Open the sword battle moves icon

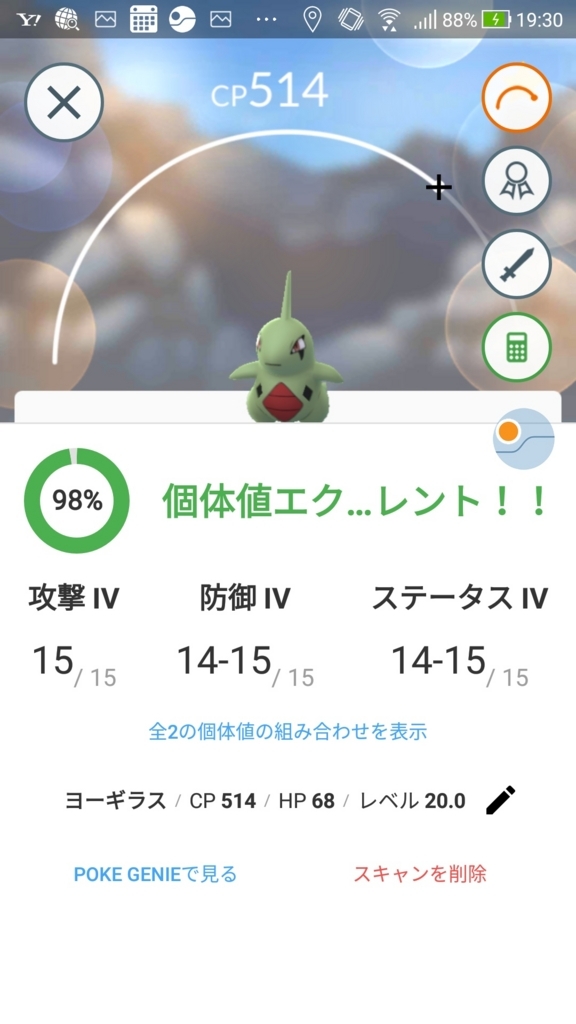tap(517, 264)
